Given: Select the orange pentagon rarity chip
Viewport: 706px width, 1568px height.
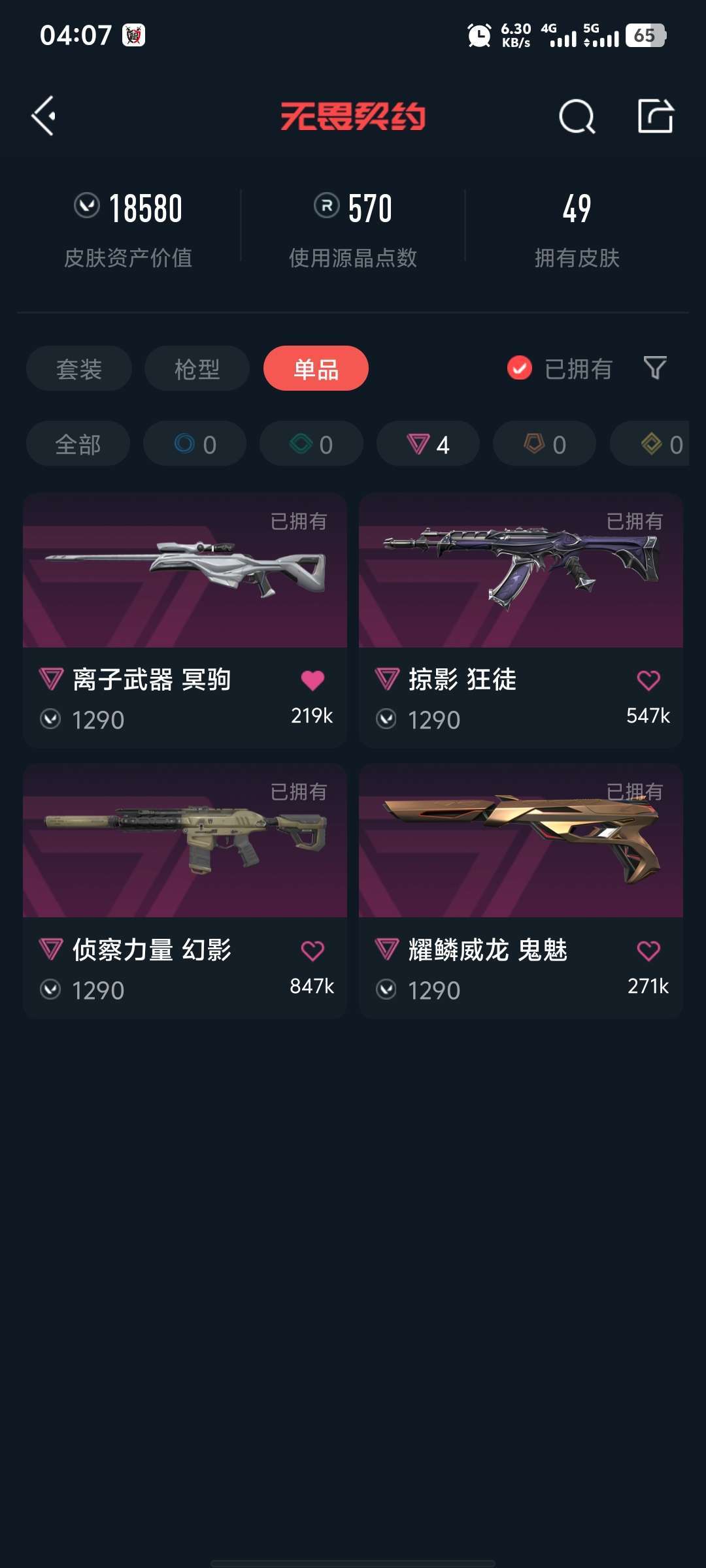Looking at the screenshot, I should pyautogui.click(x=545, y=444).
